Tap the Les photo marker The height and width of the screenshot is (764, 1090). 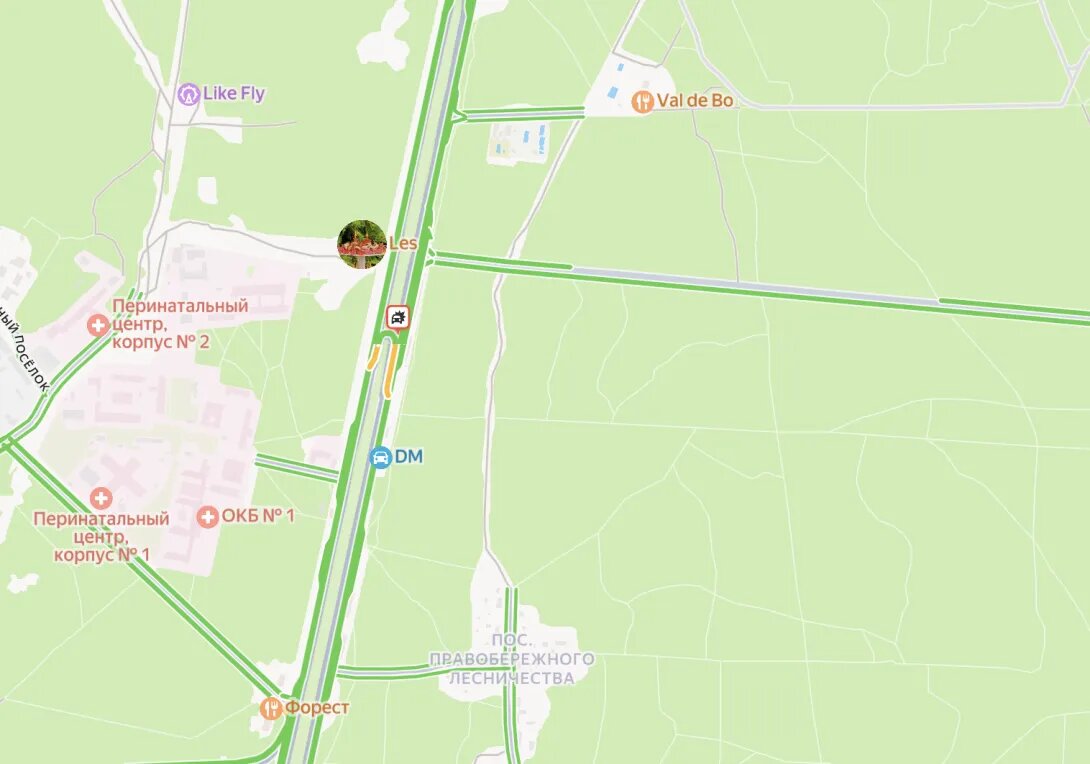tap(361, 244)
